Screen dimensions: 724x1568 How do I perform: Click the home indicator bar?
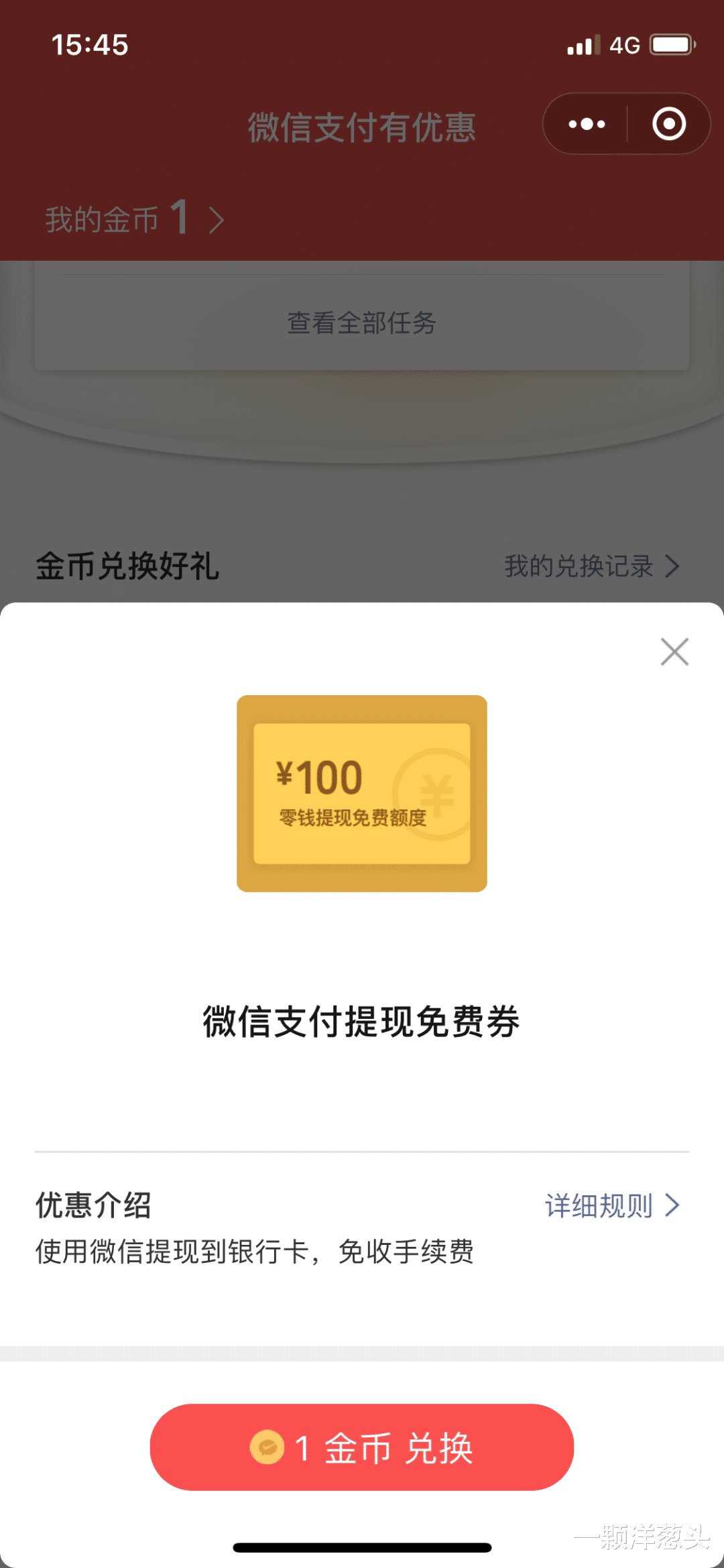pyautogui.click(x=362, y=1550)
